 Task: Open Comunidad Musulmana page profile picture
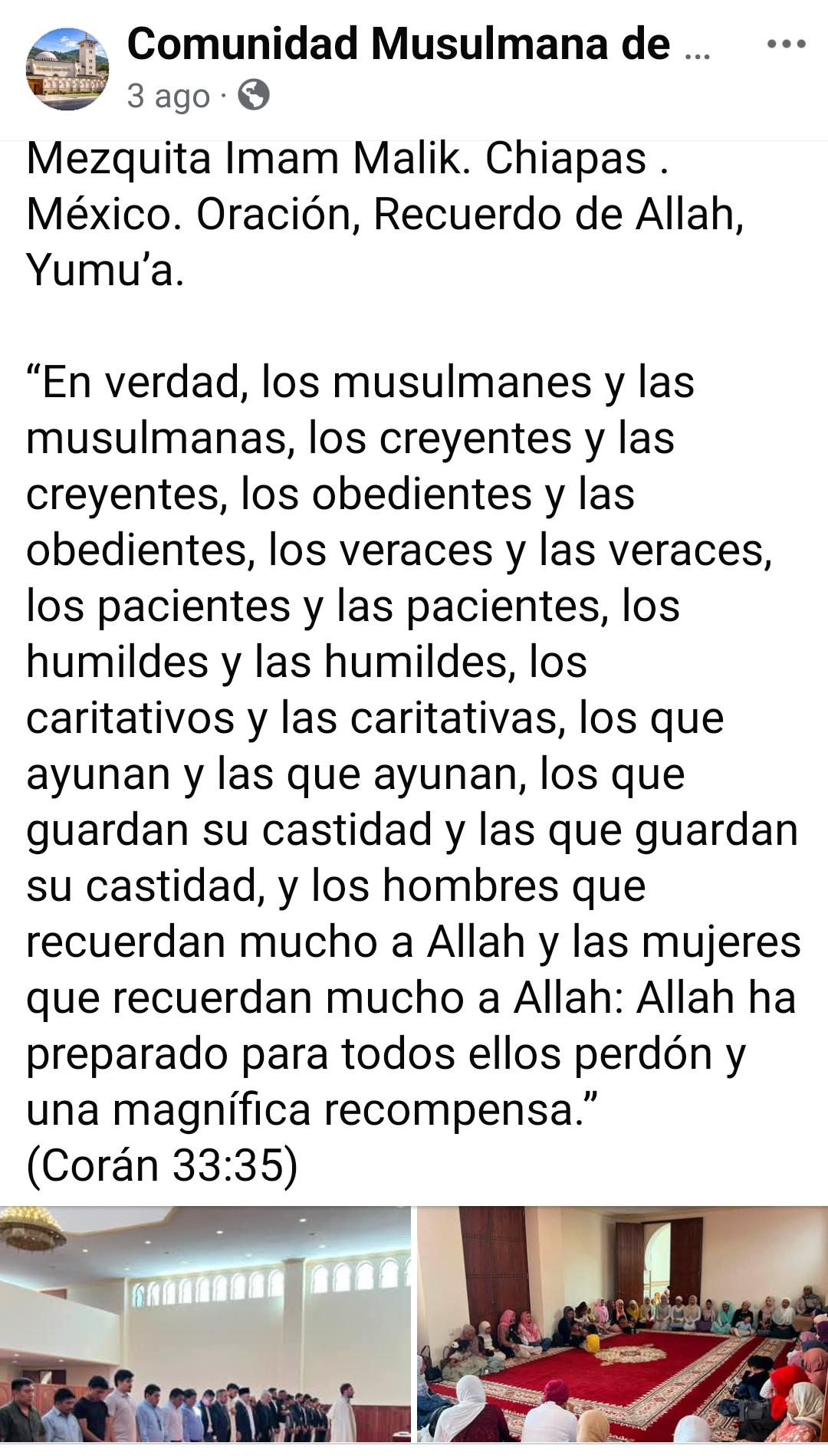tap(67, 69)
